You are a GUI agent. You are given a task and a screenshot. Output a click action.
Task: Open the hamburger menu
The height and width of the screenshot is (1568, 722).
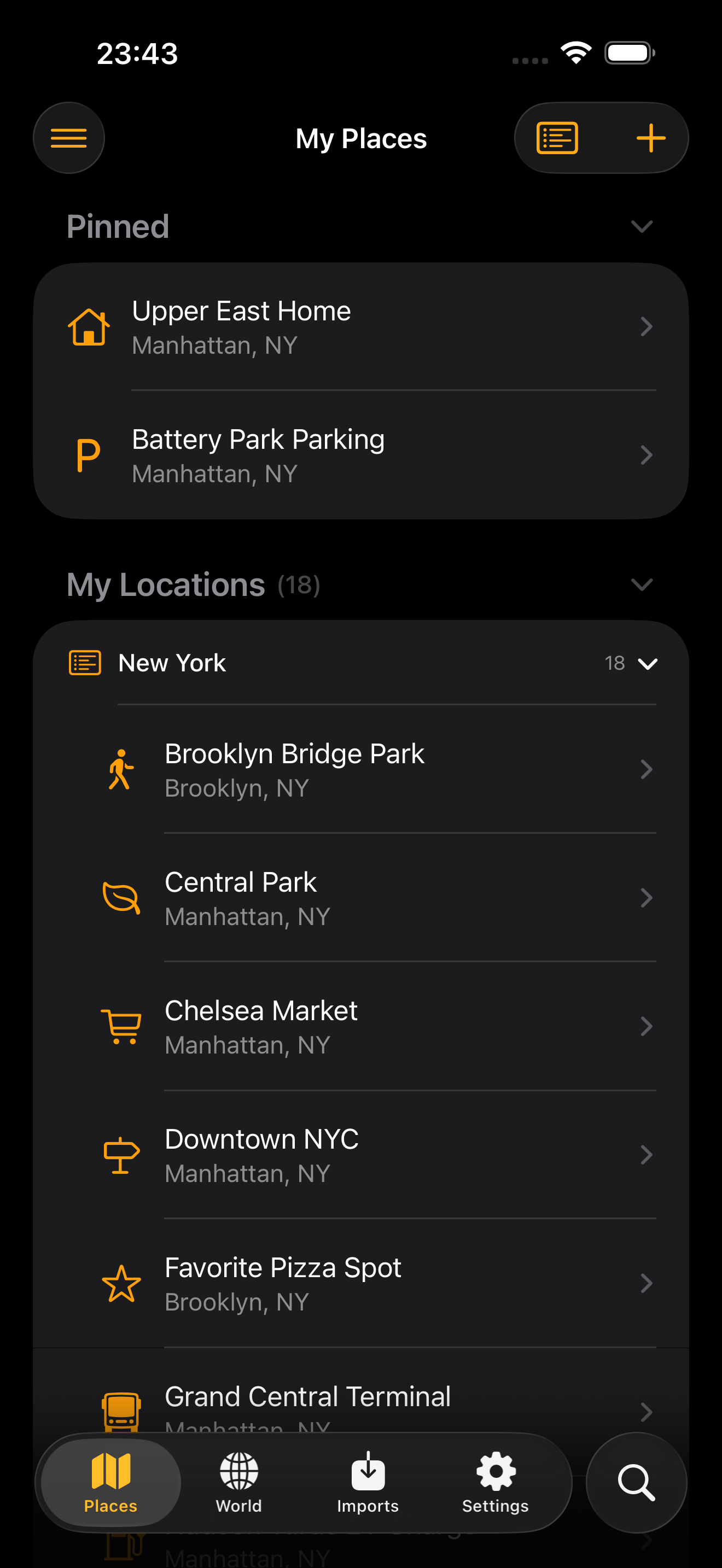point(68,138)
